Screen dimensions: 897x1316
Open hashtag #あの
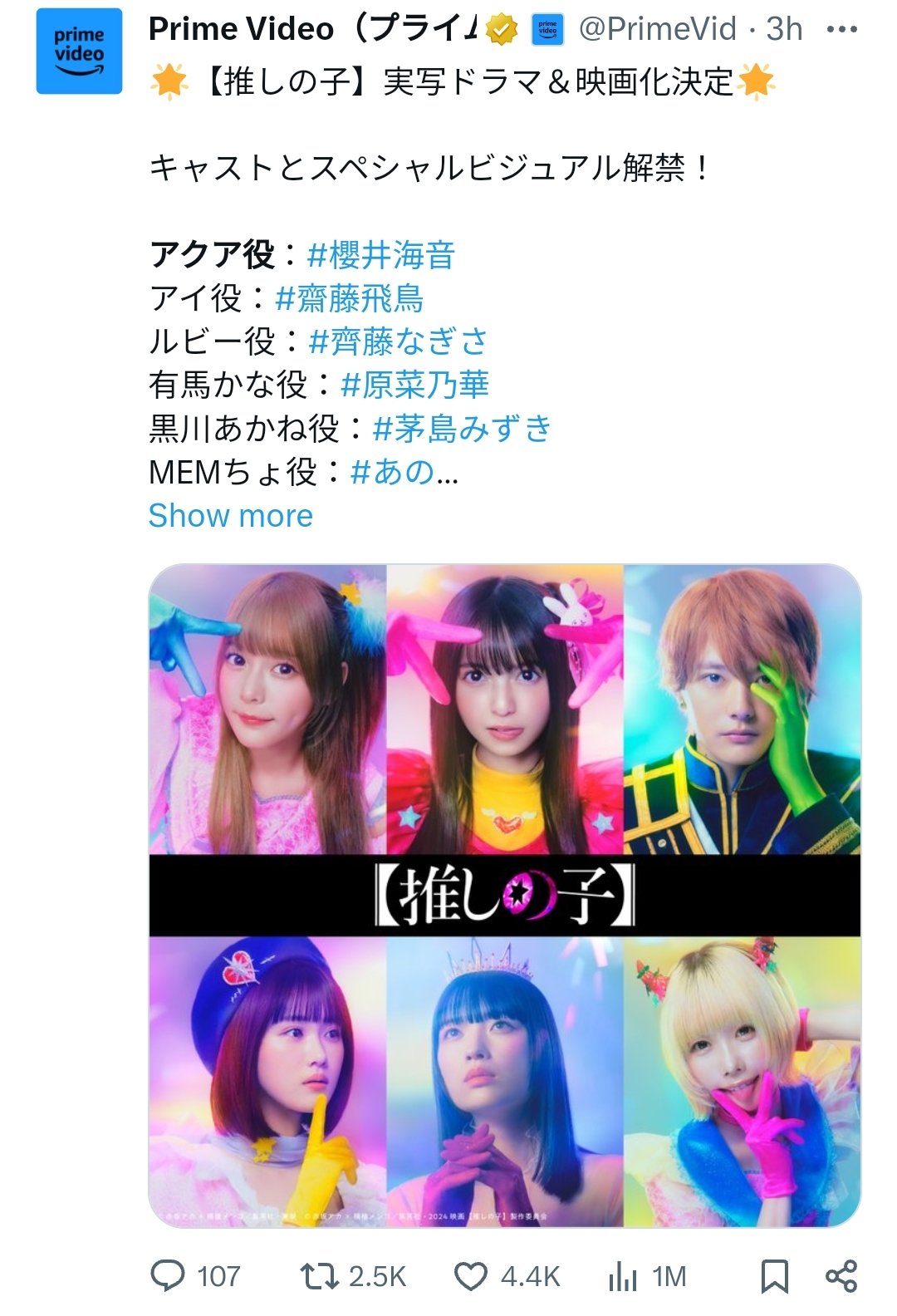[393, 472]
